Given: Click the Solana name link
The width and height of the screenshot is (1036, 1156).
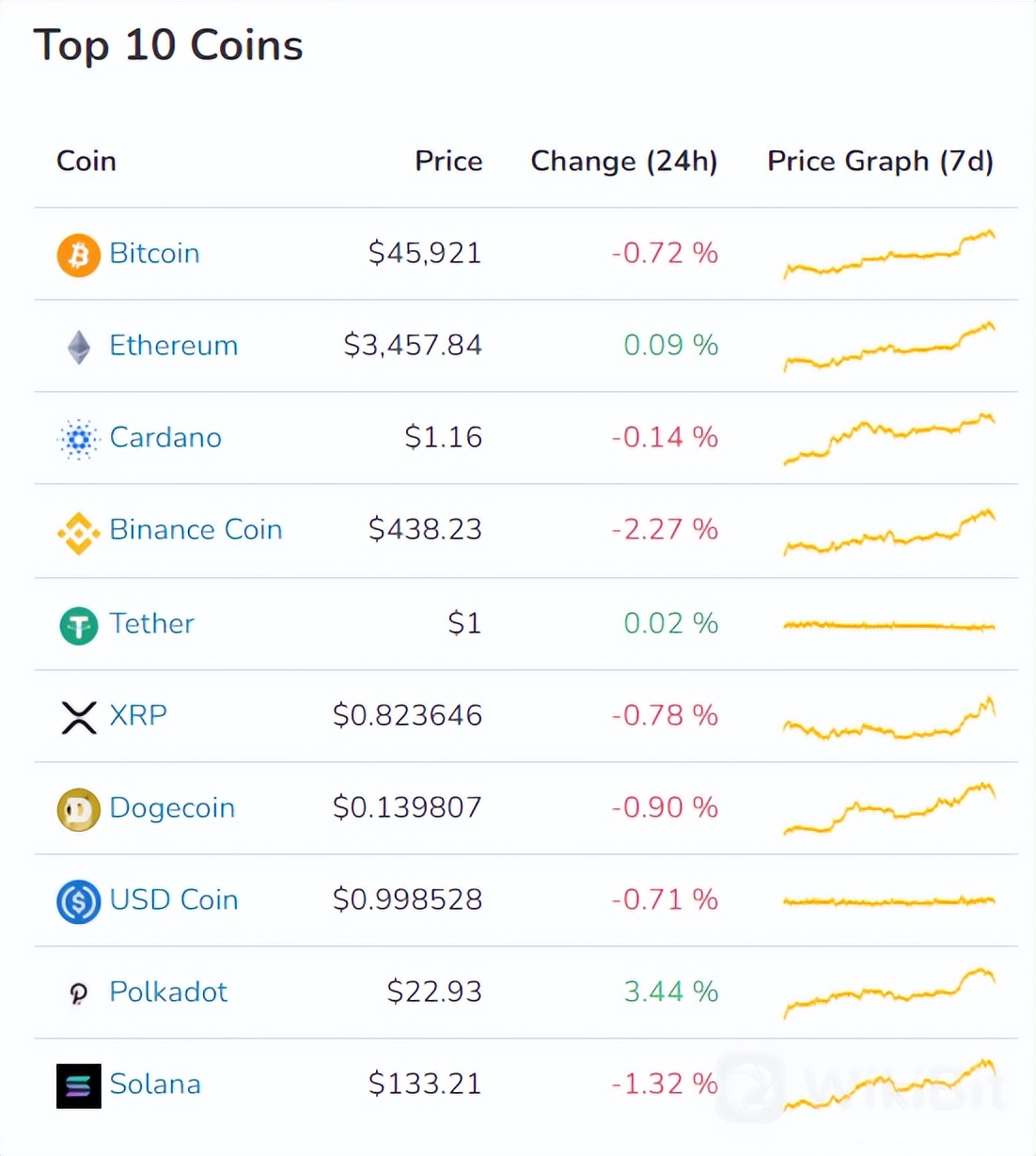Looking at the screenshot, I should (155, 1085).
